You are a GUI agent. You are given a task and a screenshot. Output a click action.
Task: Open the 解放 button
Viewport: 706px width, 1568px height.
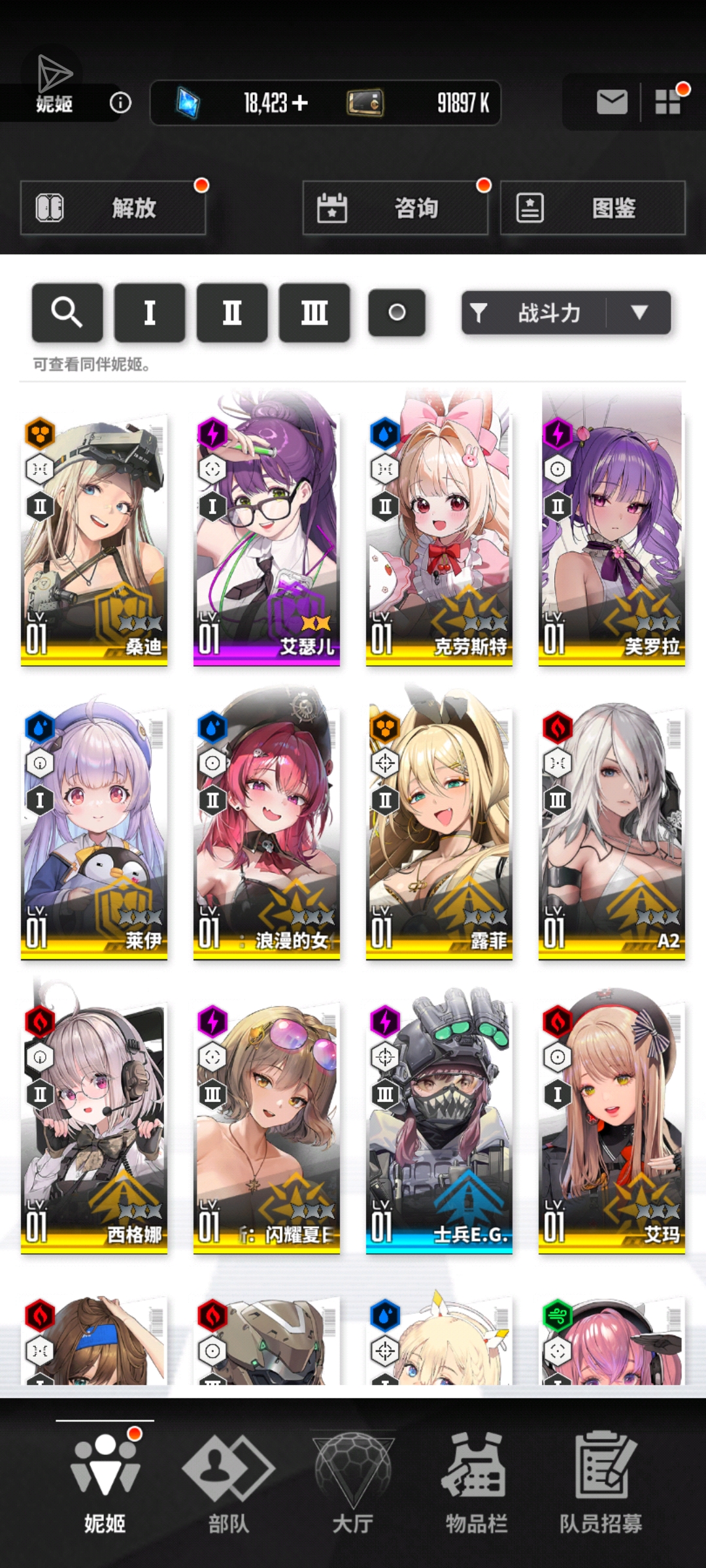click(113, 208)
